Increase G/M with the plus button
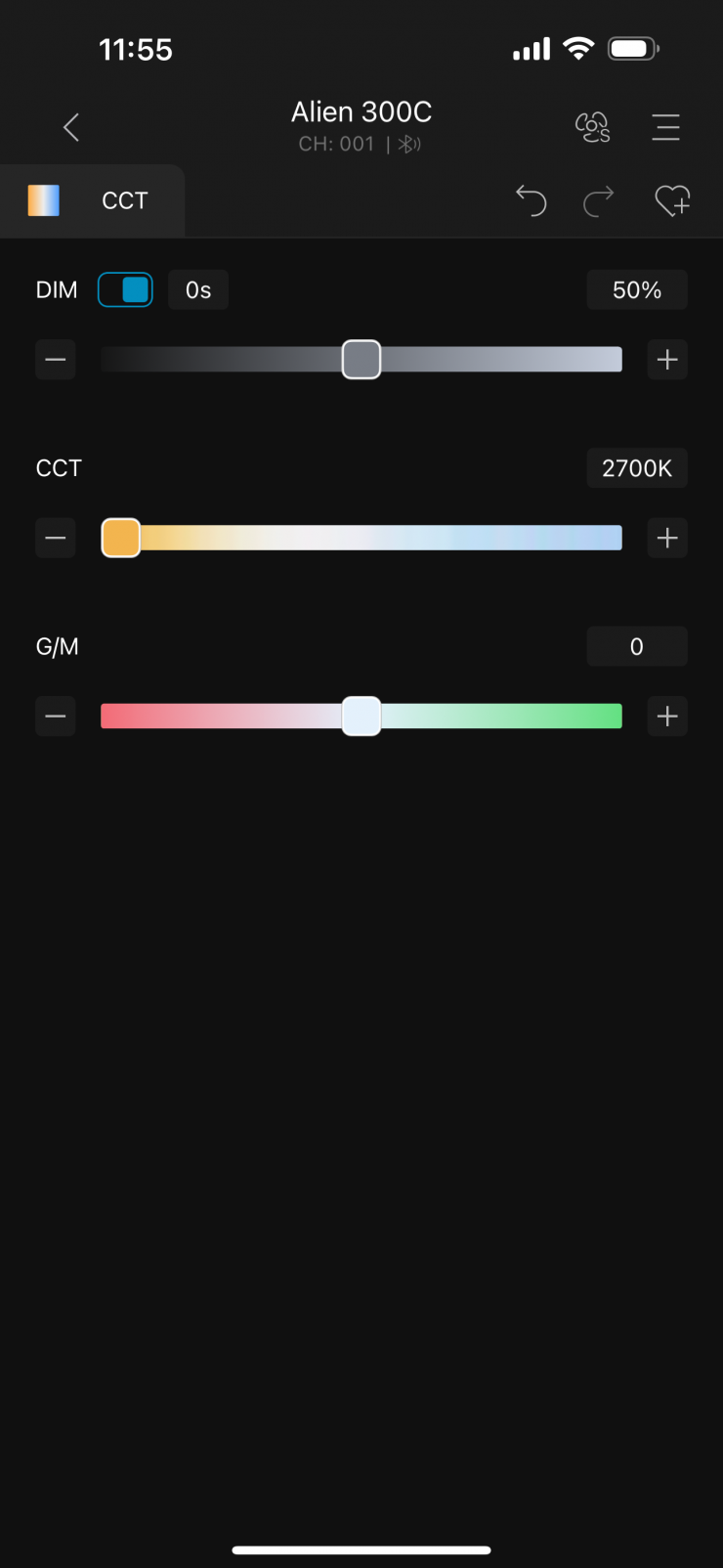 point(667,717)
